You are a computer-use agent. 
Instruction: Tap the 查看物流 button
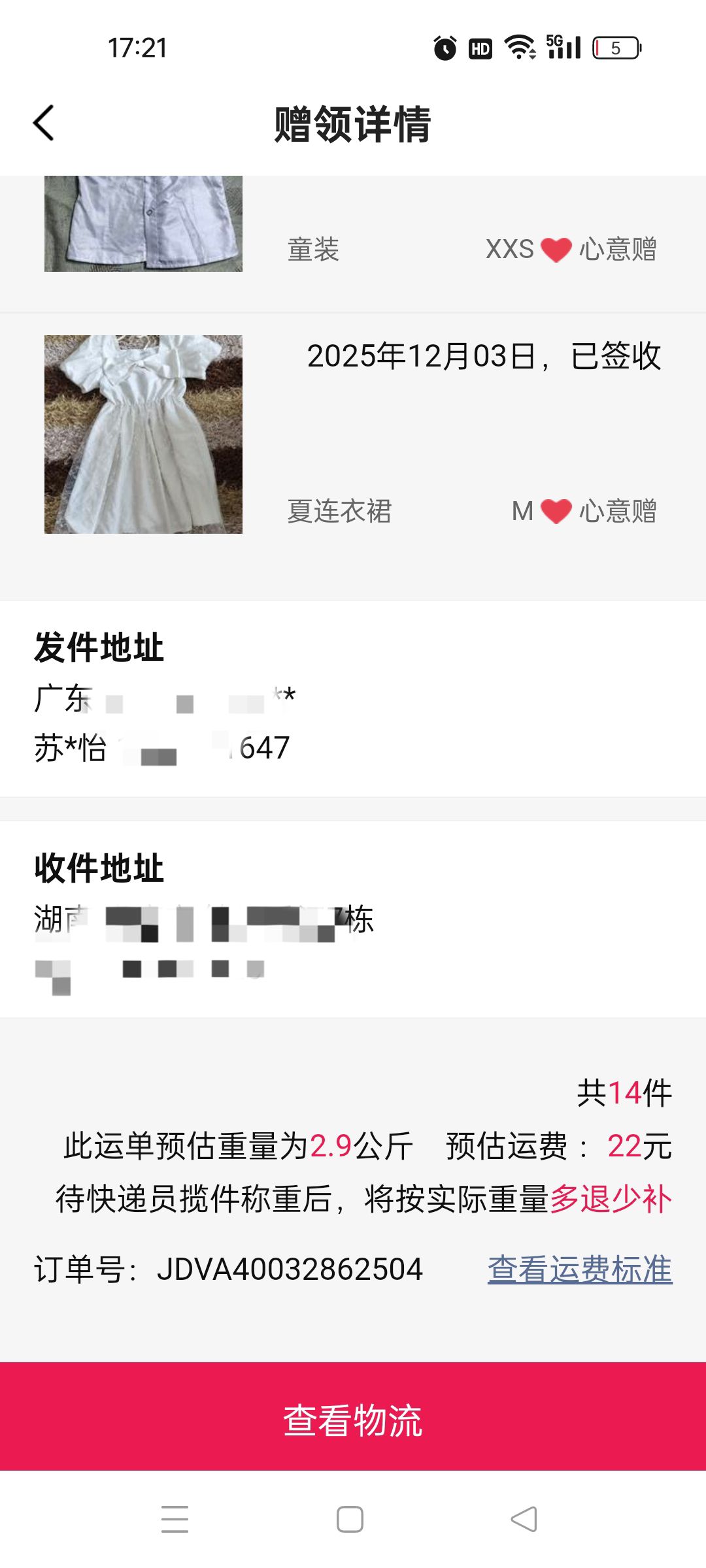coord(353,1419)
